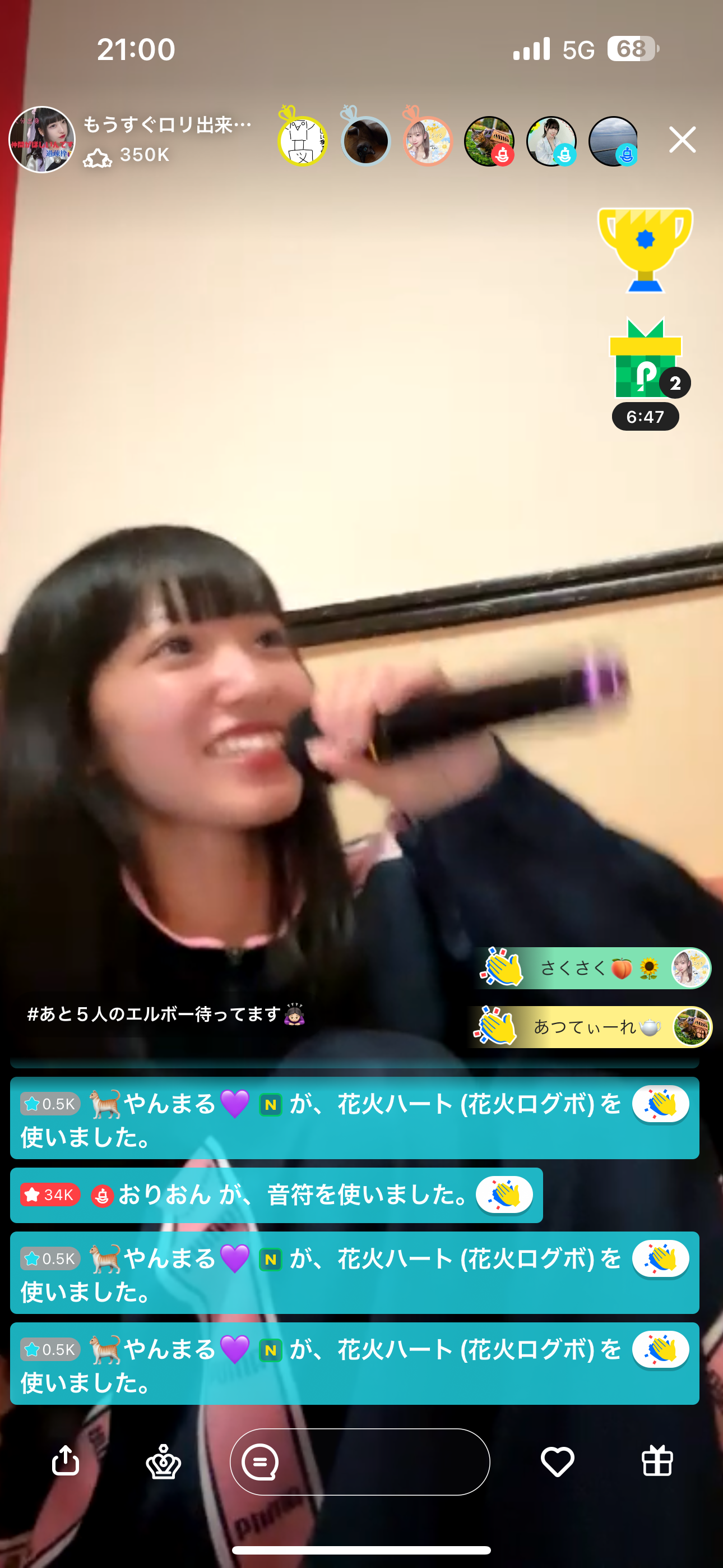This screenshot has height=1568, width=723.
Task: Clap for おりおん's 音符 item
Action: (x=504, y=1195)
